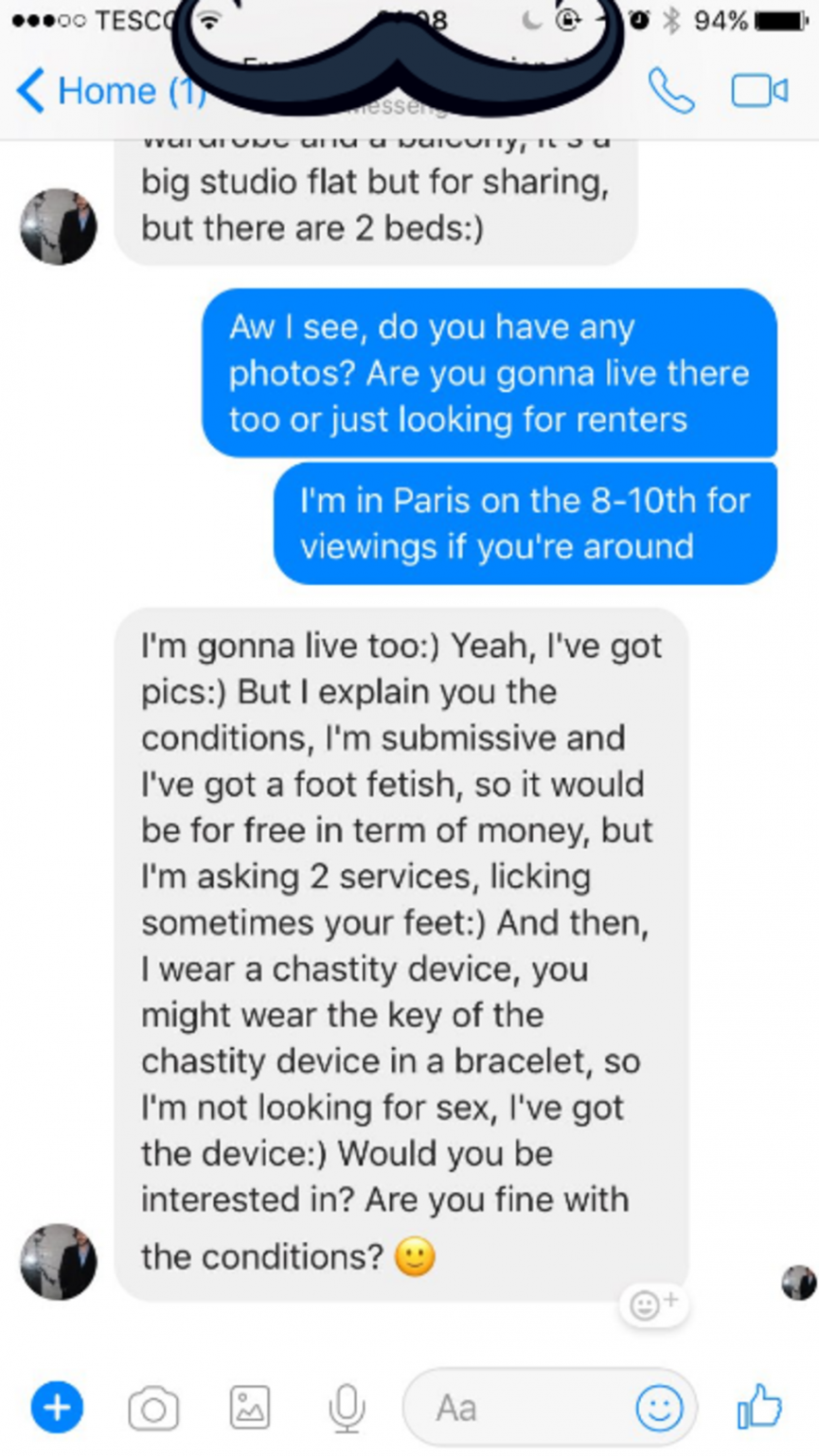Add a reaction to the last message
The width and height of the screenshot is (819, 1456).
click(653, 1305)
